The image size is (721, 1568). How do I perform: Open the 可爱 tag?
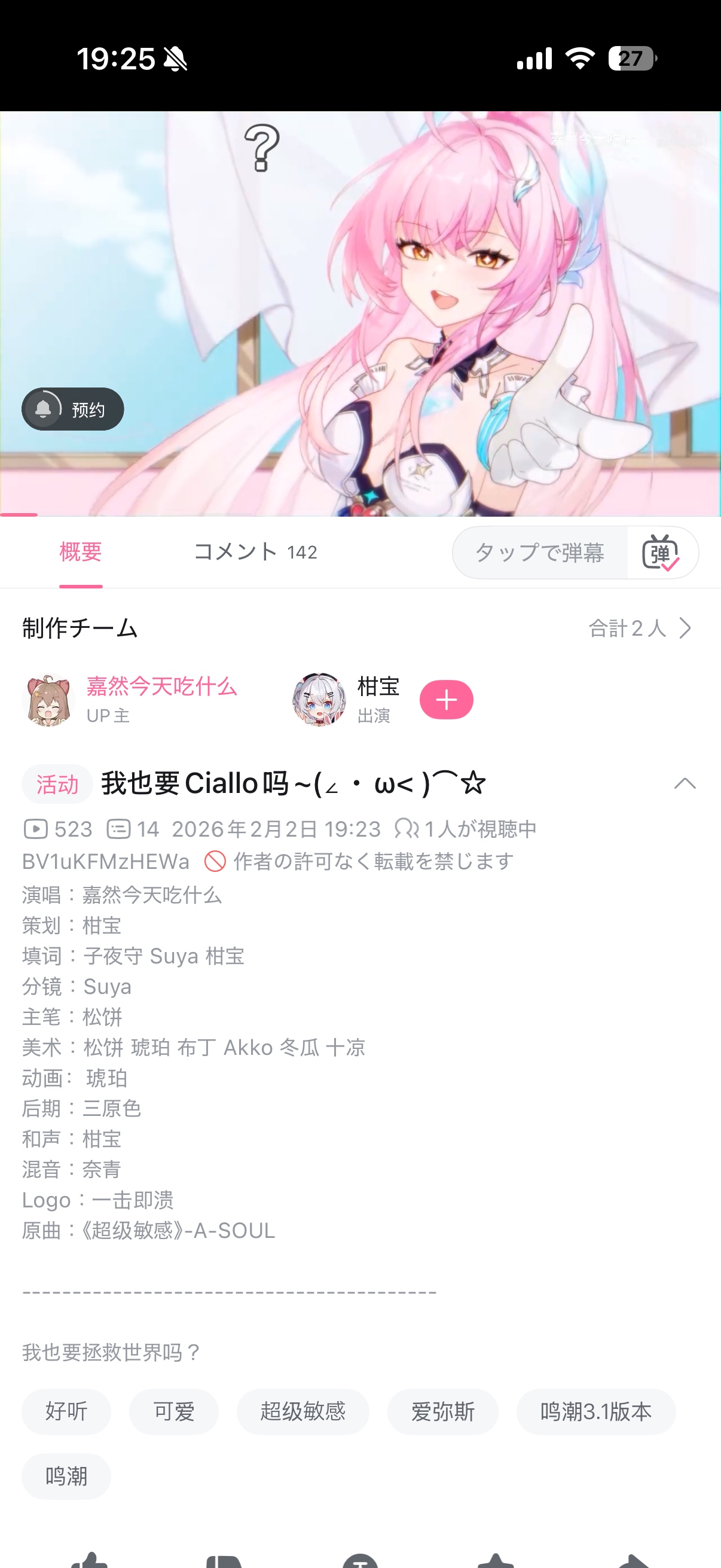point(173,1411)
